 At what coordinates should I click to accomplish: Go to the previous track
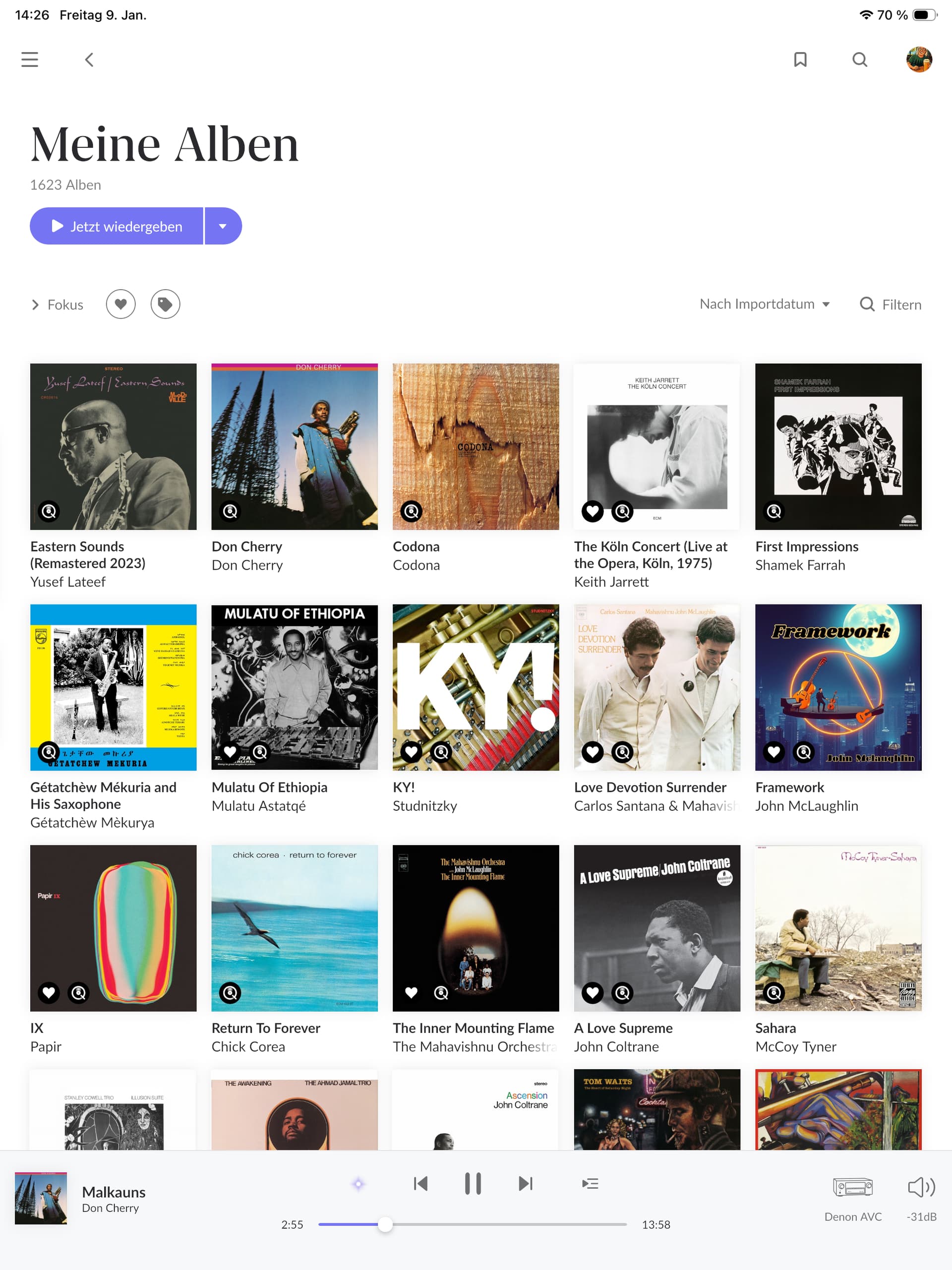point(421,1183)
